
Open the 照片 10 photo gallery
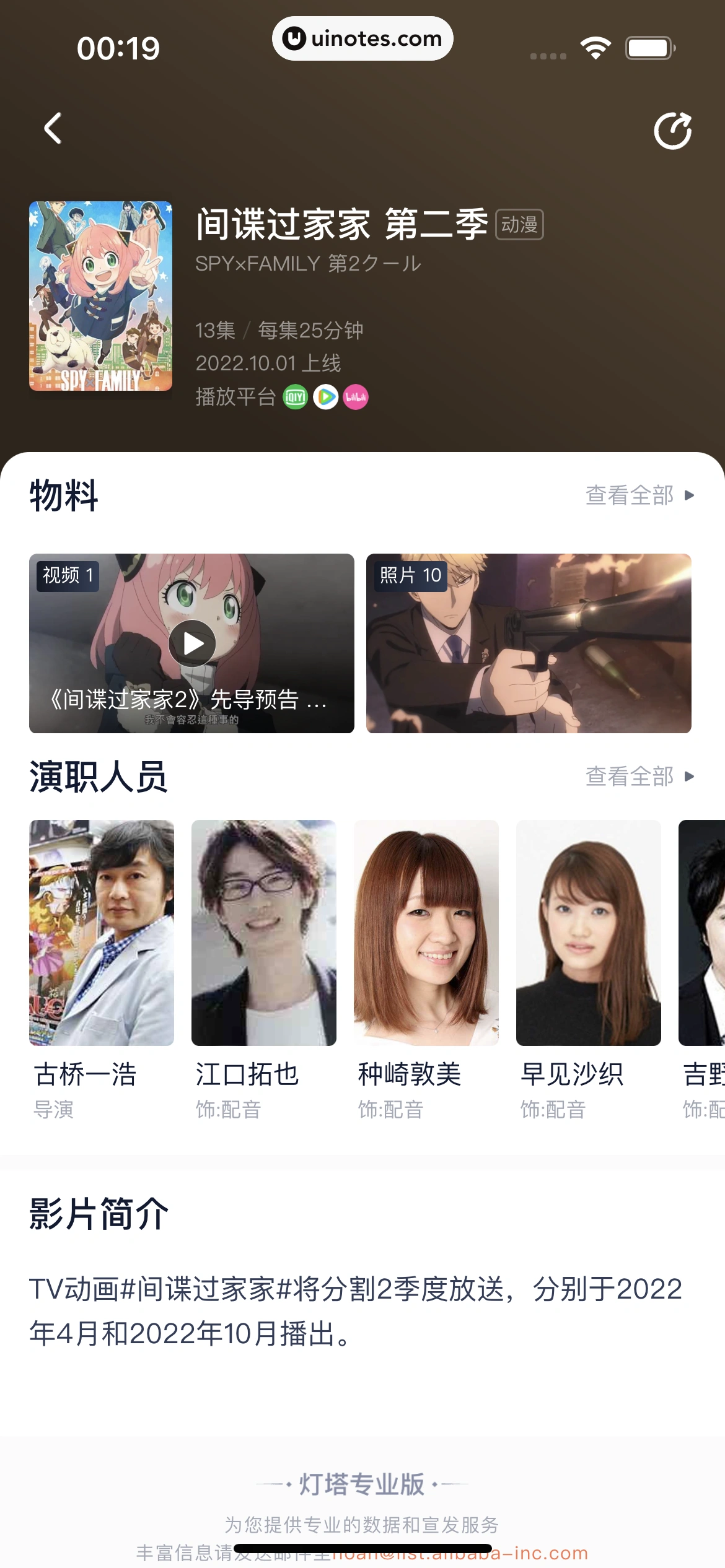(529, 643)
